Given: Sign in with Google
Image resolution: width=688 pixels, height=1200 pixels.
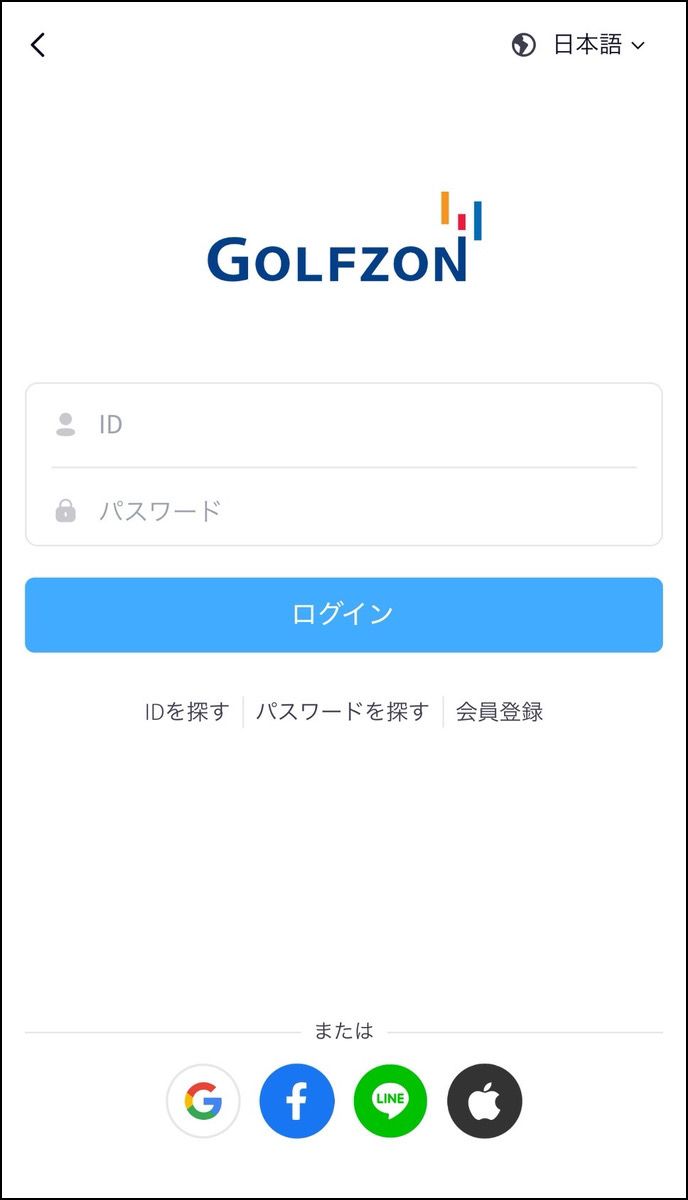Looking at the screenshot, I should (203, 1101).
